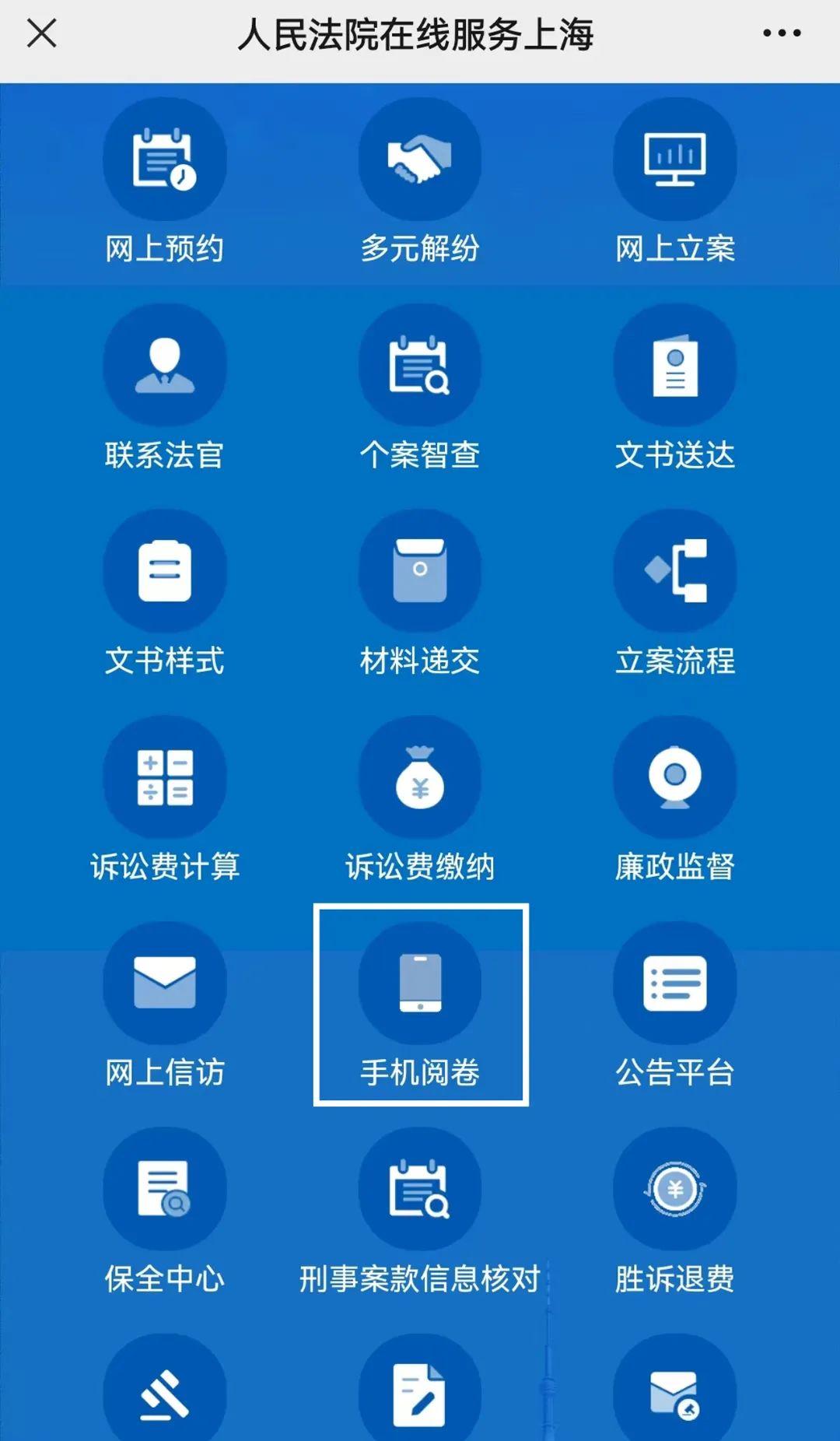This screenshot has height=1441, width=840.
Task: Select 文书送达 document delivery service
Action: point(675,366)
